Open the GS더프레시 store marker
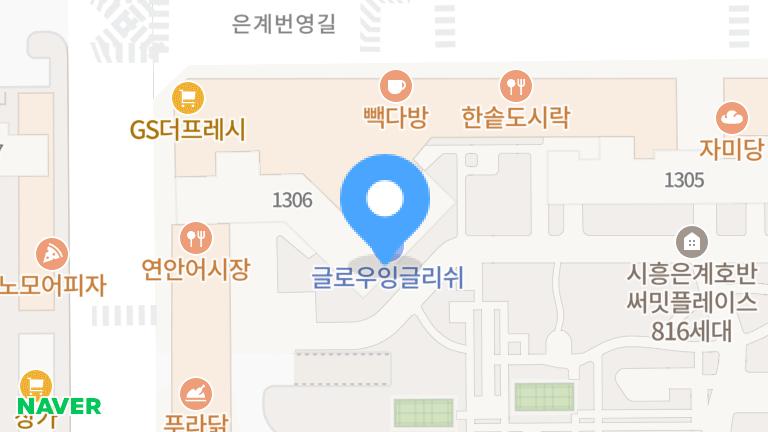This screenshot has width=768, height=432. pyautogui.click(x=188, y=98)
